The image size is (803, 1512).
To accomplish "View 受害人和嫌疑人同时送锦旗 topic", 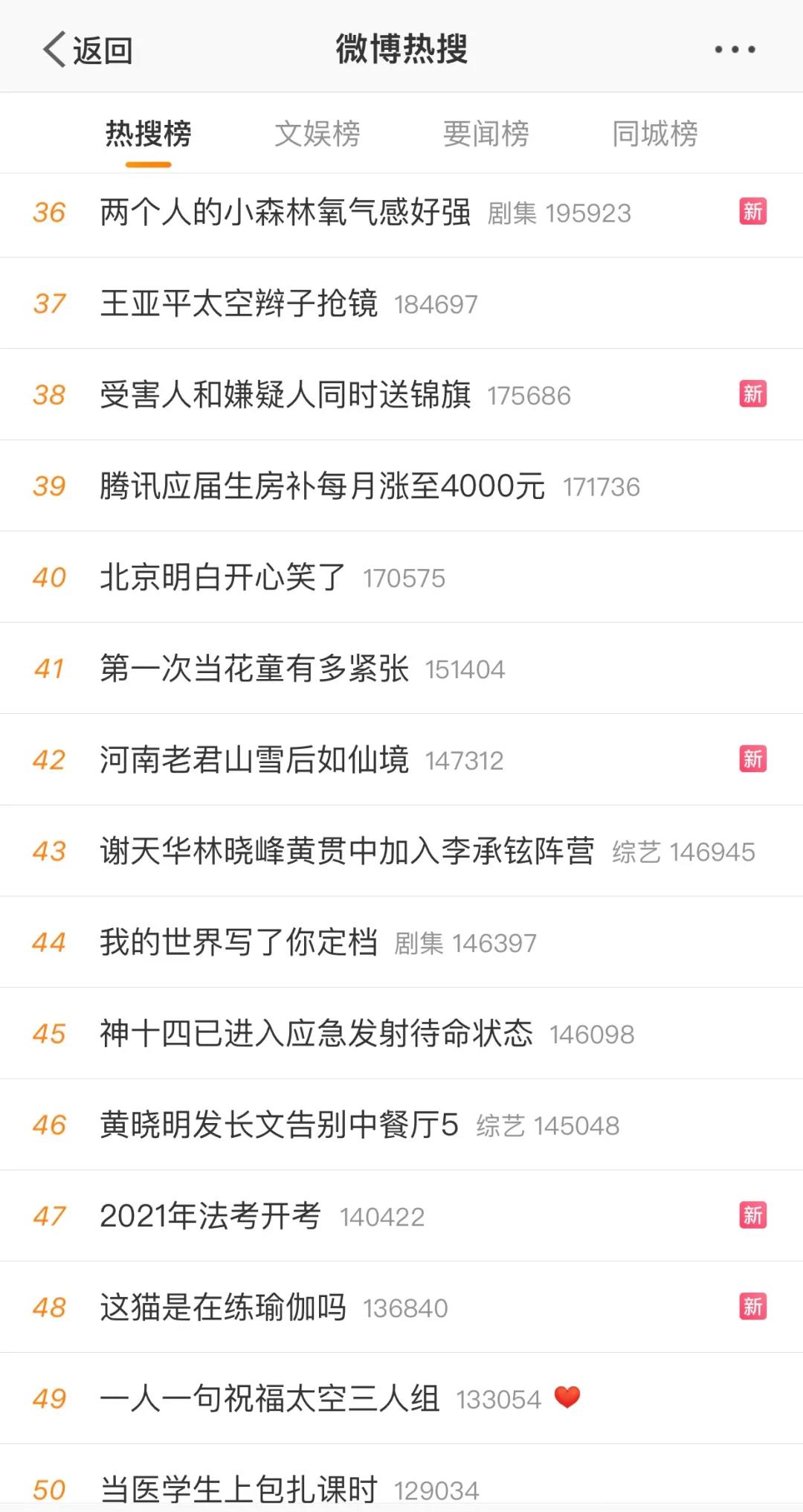I will (x=401, y=395).
